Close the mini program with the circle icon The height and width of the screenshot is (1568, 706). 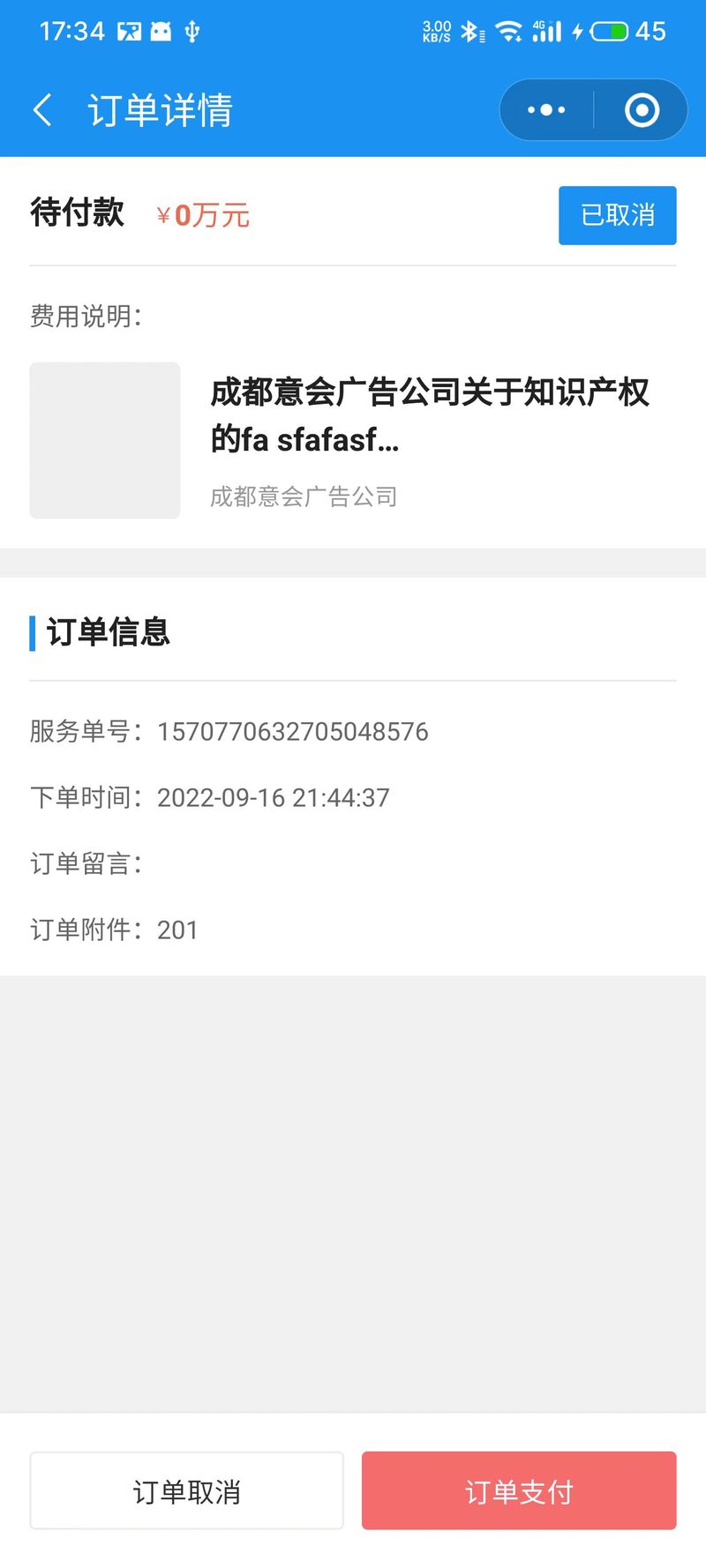642,110
